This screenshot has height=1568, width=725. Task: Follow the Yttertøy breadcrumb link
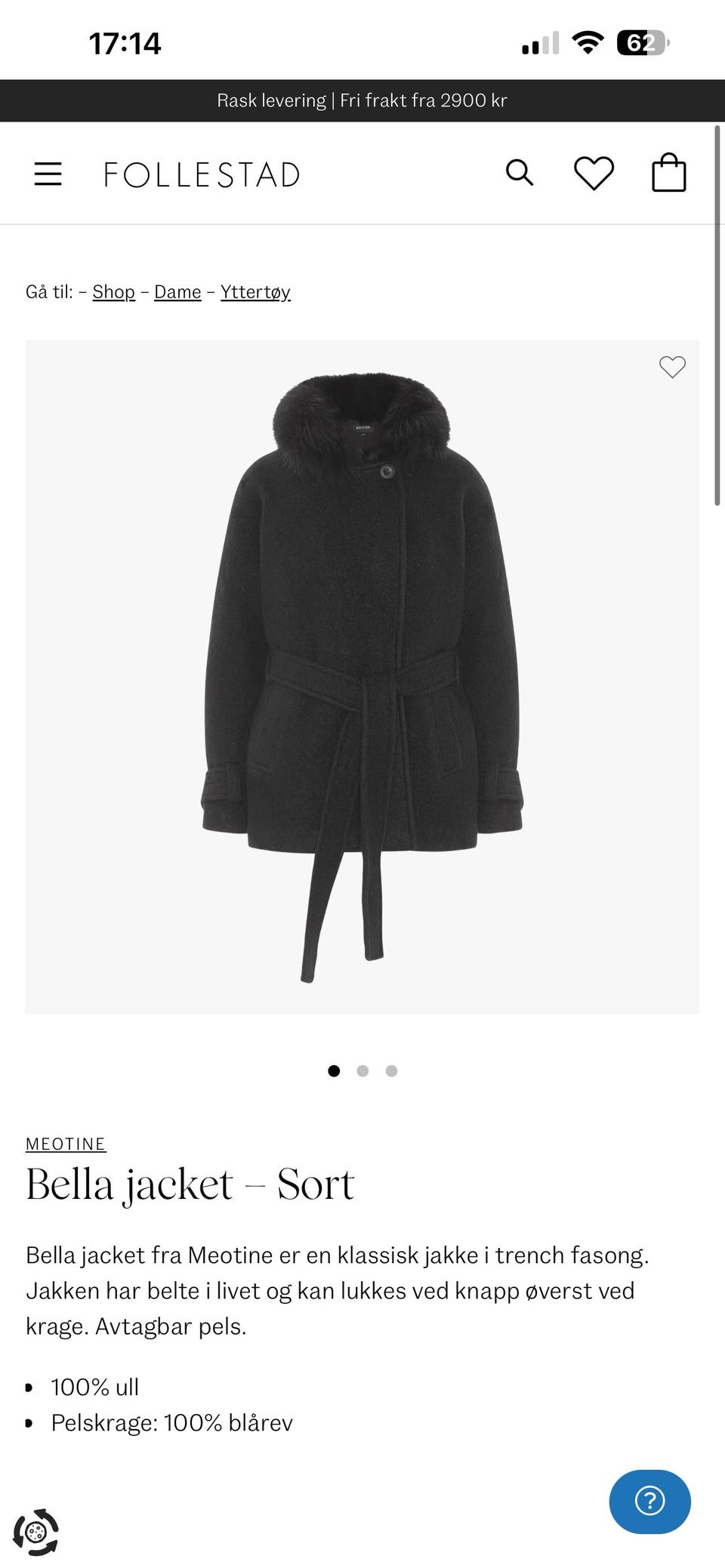tap(255, 292)
